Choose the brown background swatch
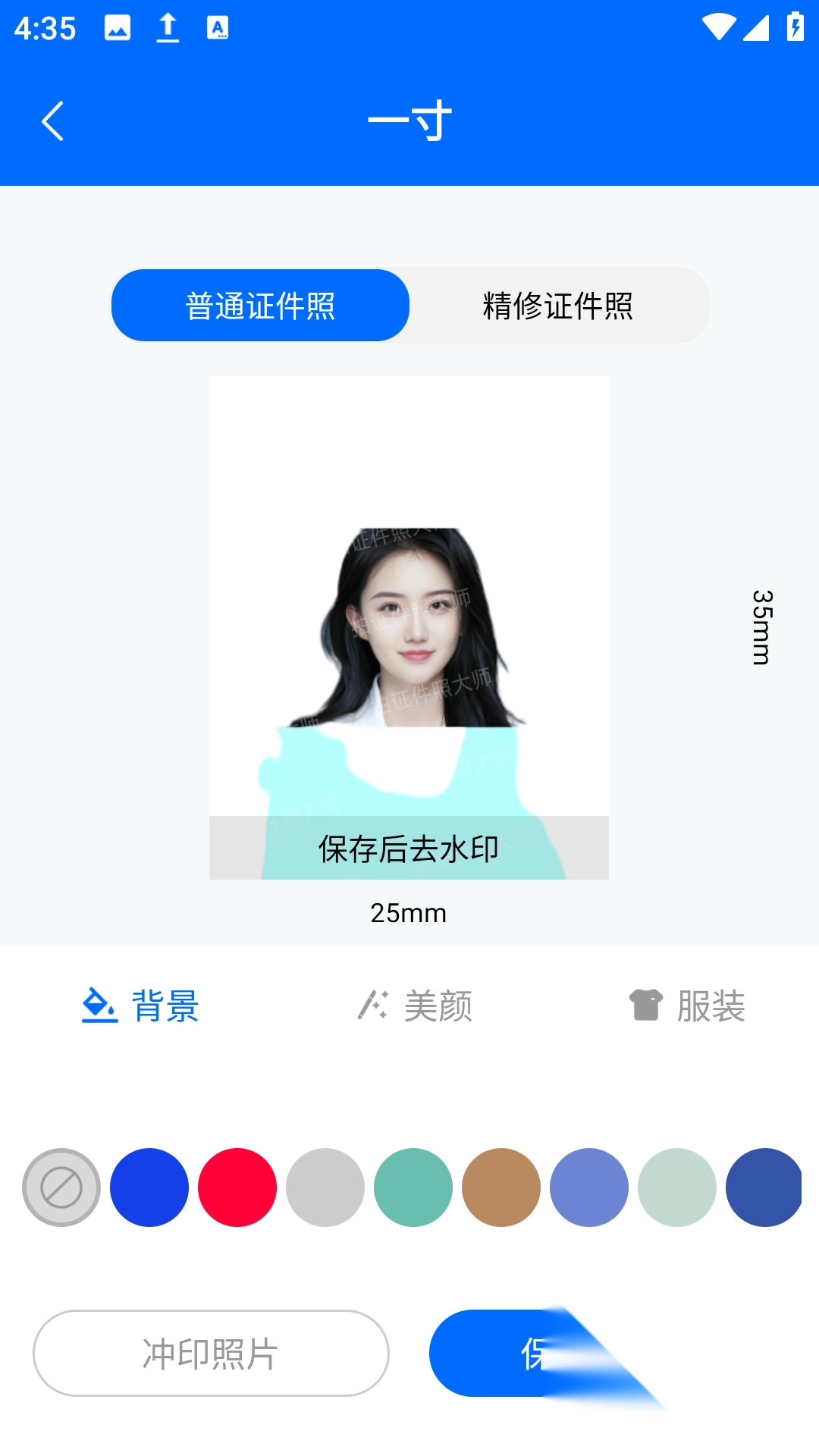819x1456 pixels. 501,1188
